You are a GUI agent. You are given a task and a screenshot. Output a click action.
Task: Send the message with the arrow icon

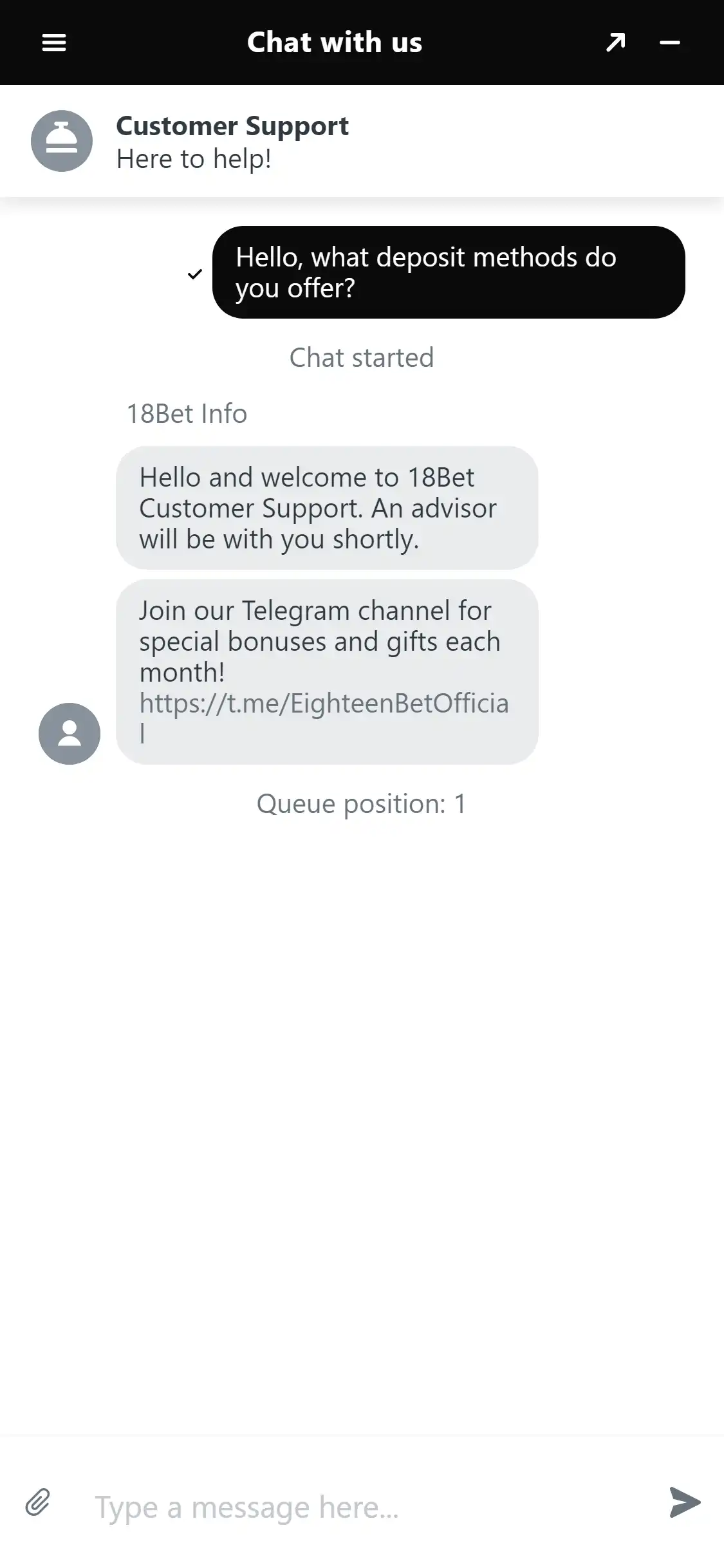(685, 1502)
